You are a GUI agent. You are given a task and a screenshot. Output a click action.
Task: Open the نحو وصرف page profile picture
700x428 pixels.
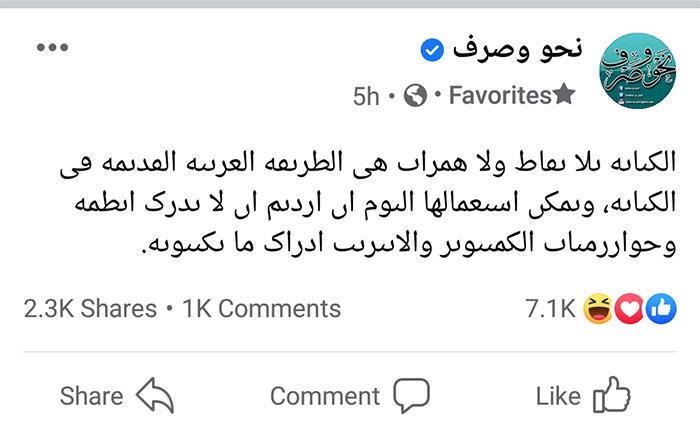tap(638, 75)
